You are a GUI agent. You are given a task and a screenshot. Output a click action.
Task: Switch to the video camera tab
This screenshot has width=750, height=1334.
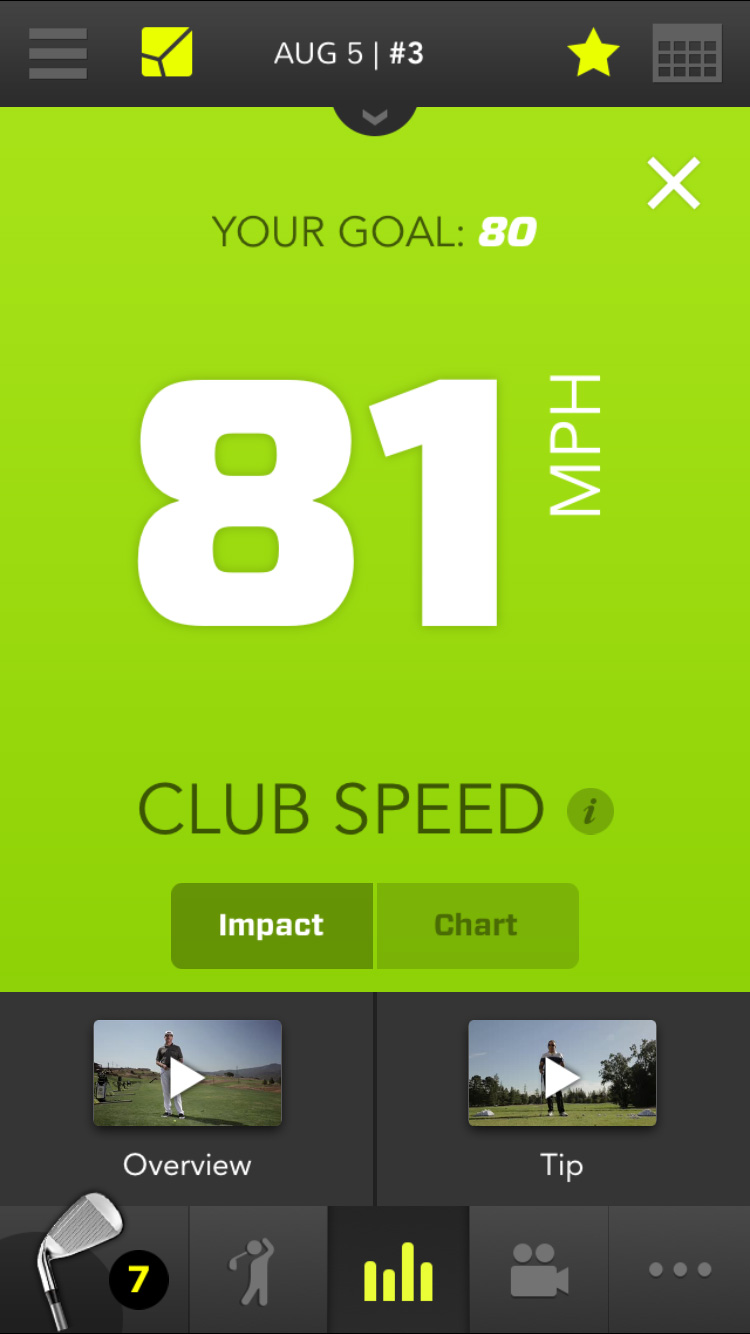coord(539,1270)
